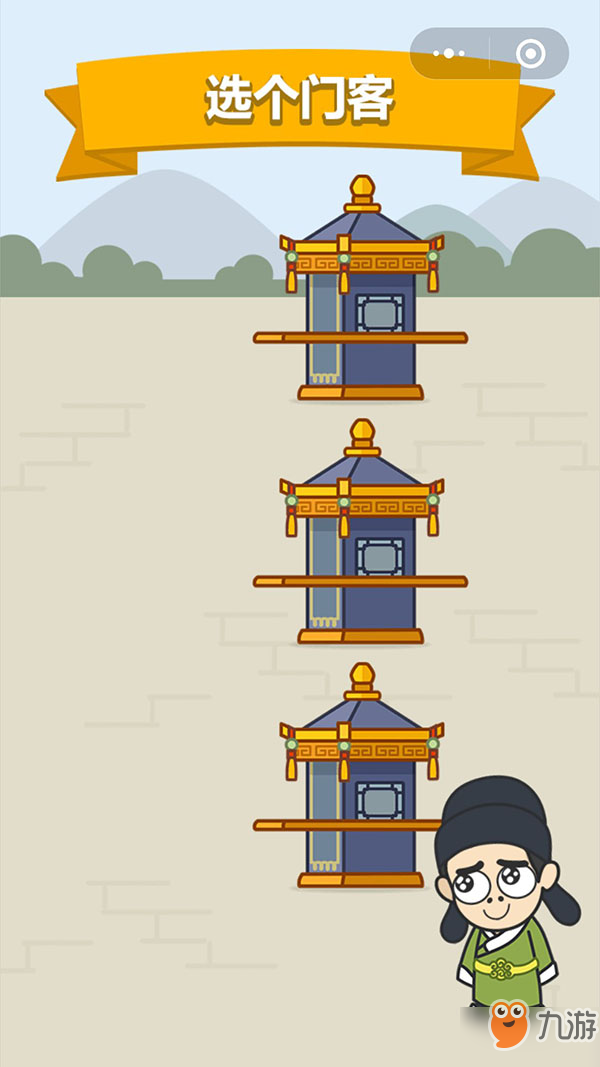Close the mini game with the circle button

coord(530,53)
